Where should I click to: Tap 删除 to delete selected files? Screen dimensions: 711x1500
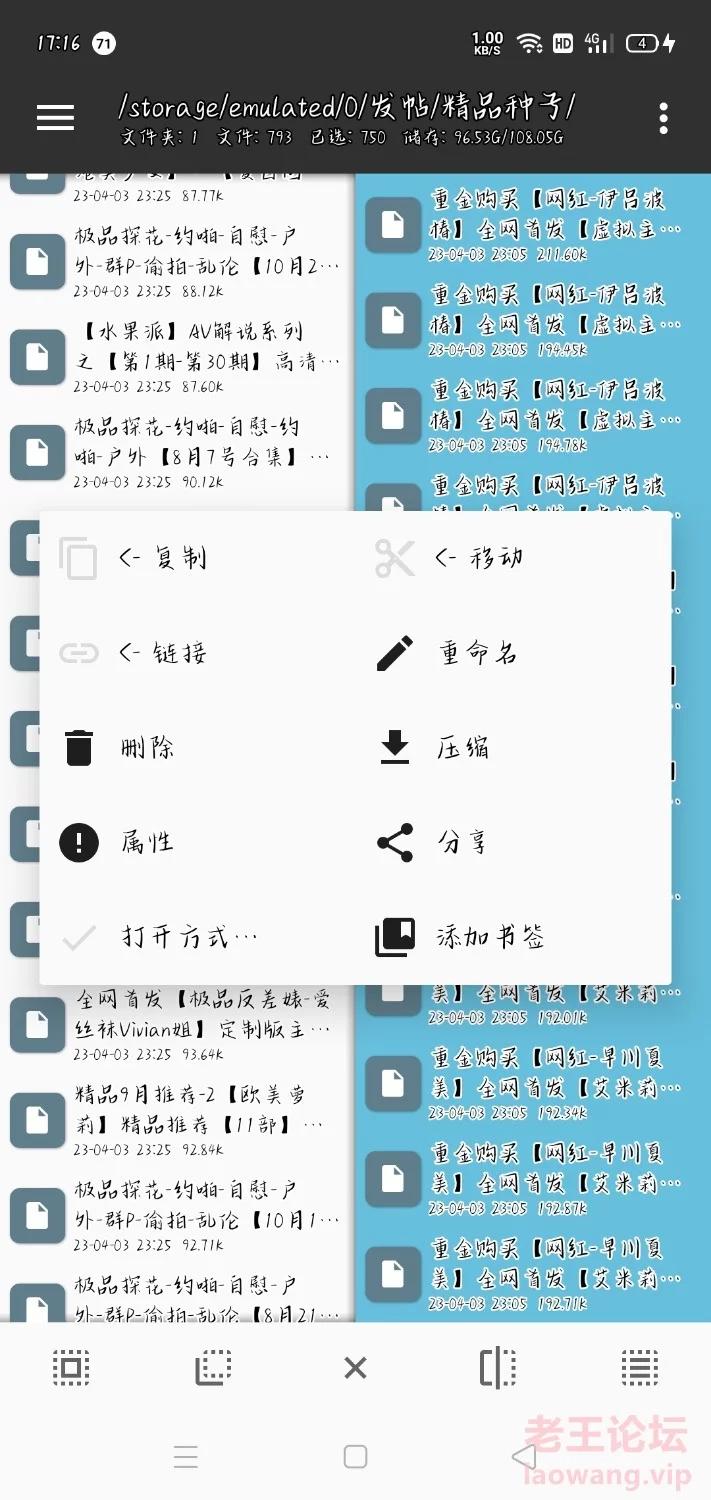[x=146, y=748]
